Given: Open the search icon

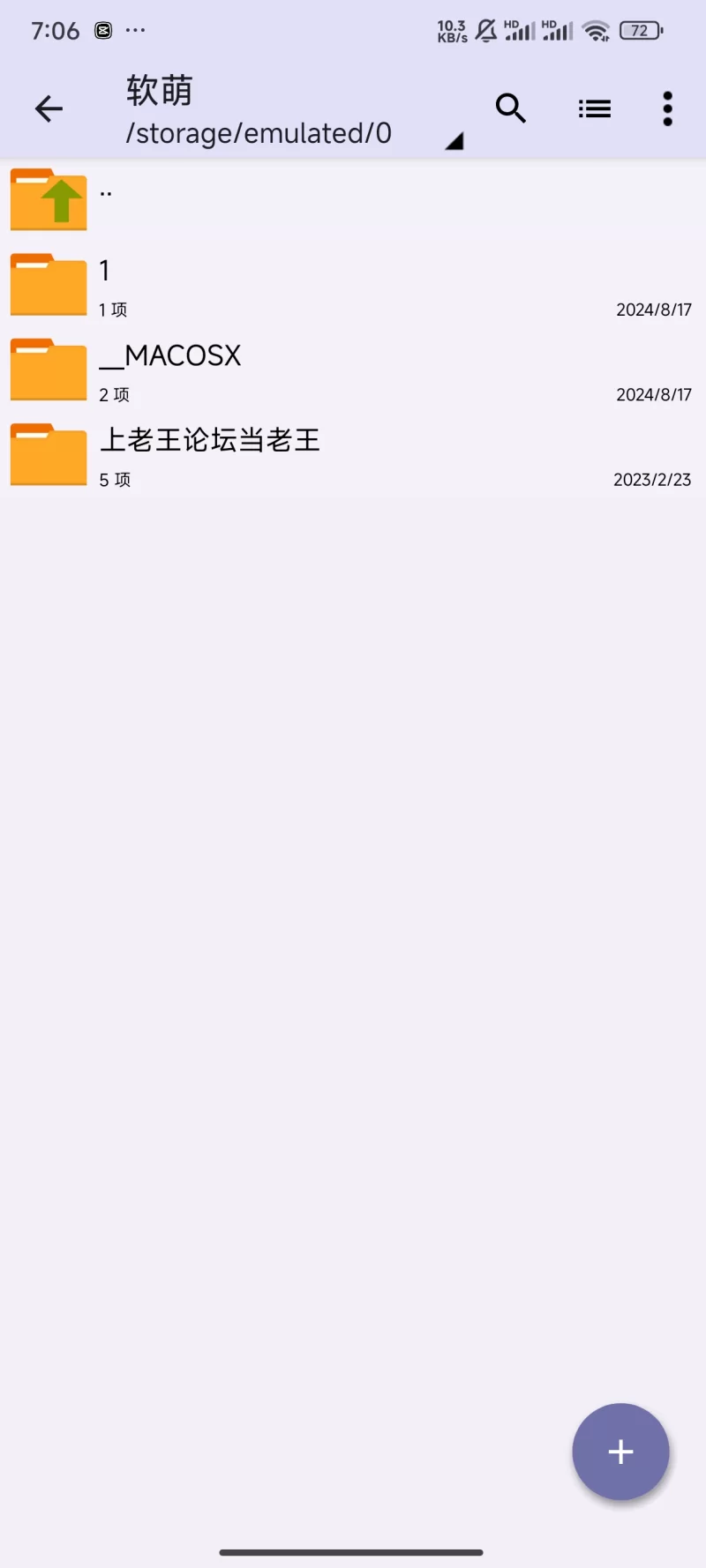Looking at the screenshot, I should click(510, 108).
